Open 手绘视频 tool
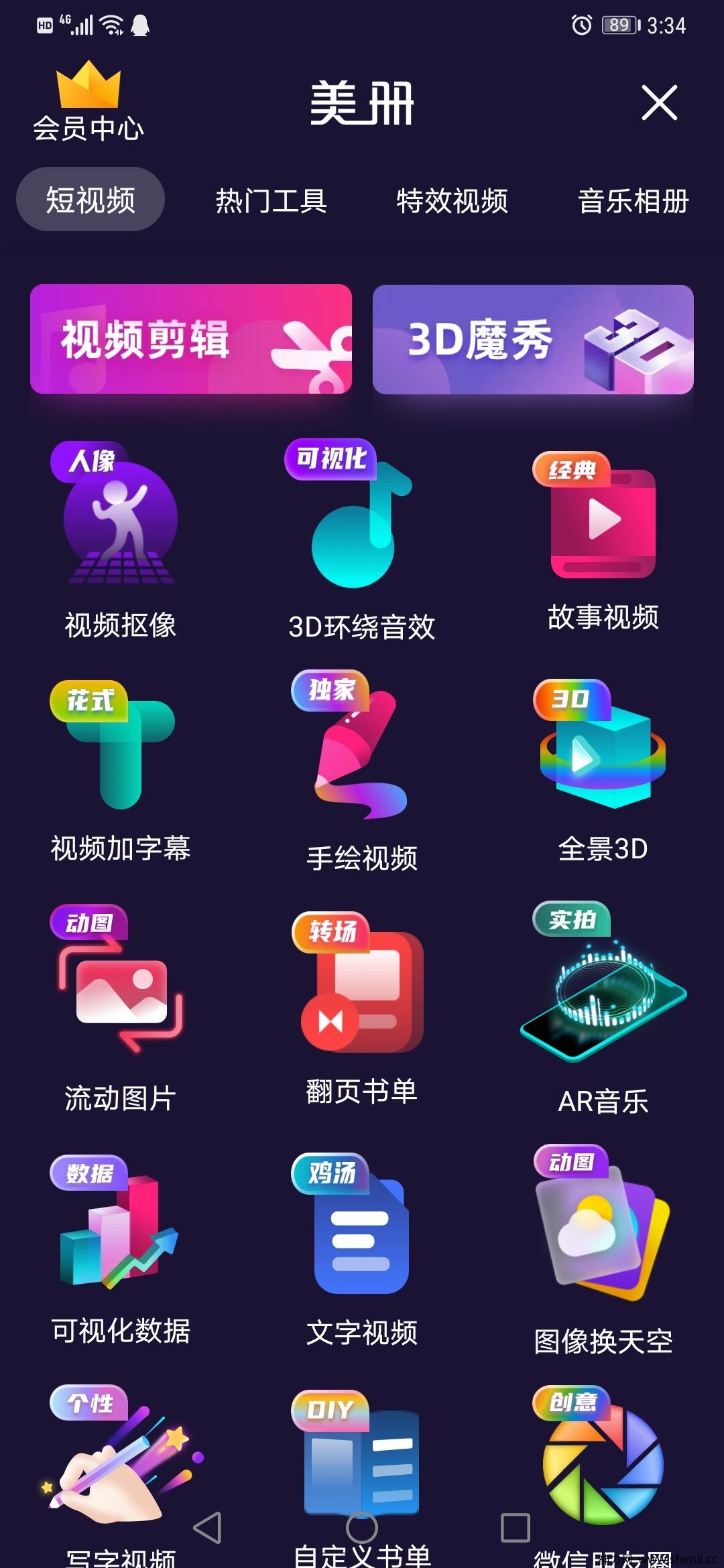This screenshot has height=1568, width=724. point(362,771)
